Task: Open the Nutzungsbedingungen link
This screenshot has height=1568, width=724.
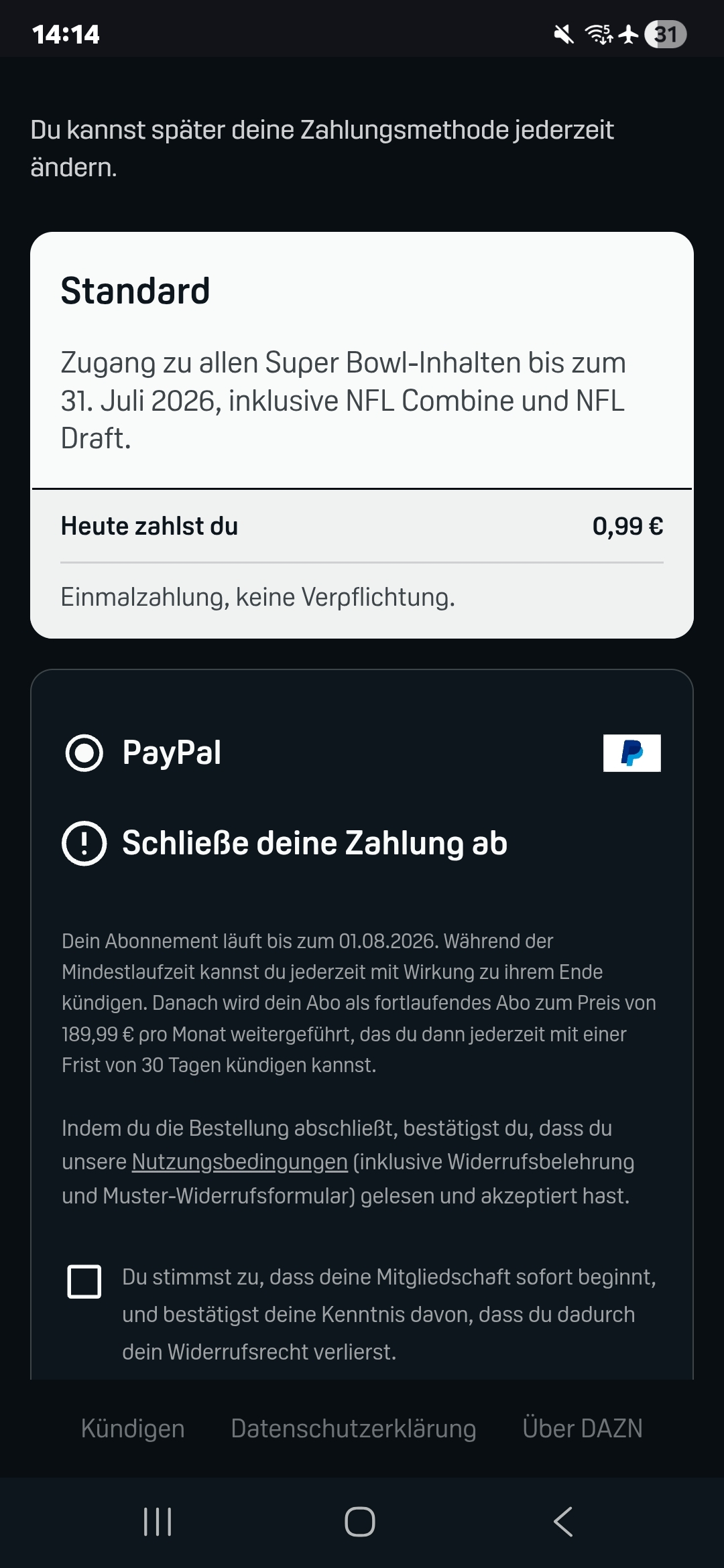Action: click(239, 1162)
